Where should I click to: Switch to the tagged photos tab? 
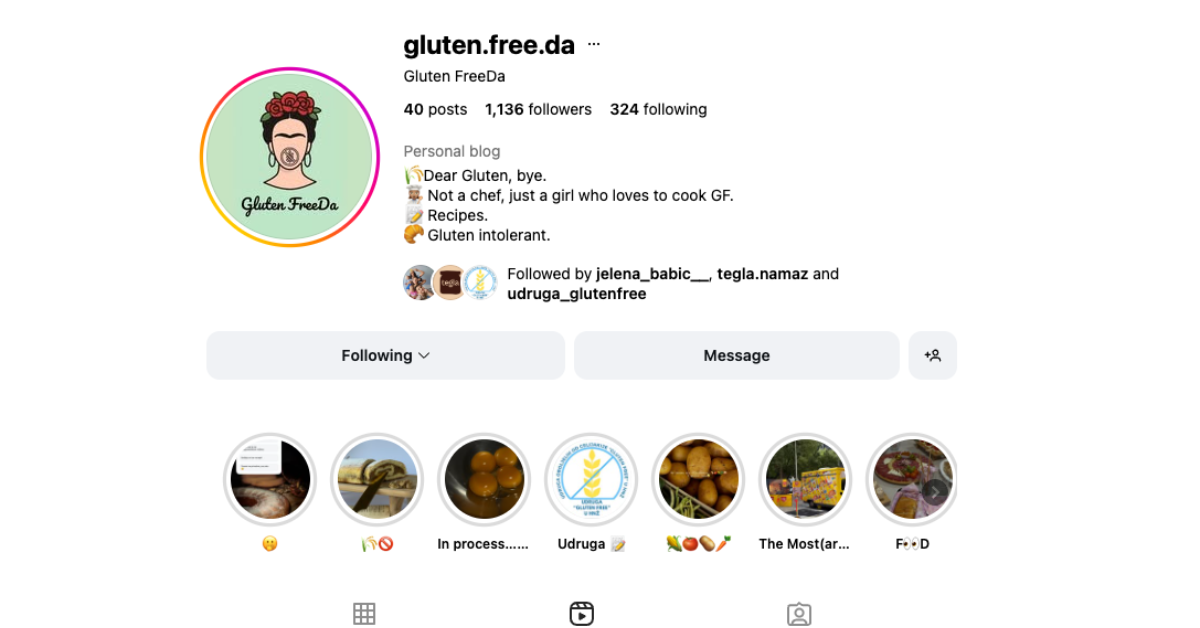pos(798,613)
